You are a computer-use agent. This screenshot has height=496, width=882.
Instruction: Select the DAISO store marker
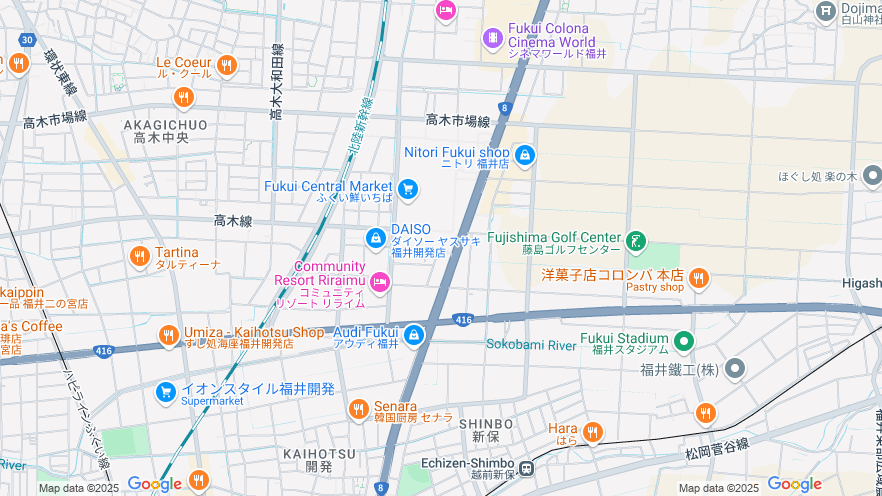click(x=375, y=238)
